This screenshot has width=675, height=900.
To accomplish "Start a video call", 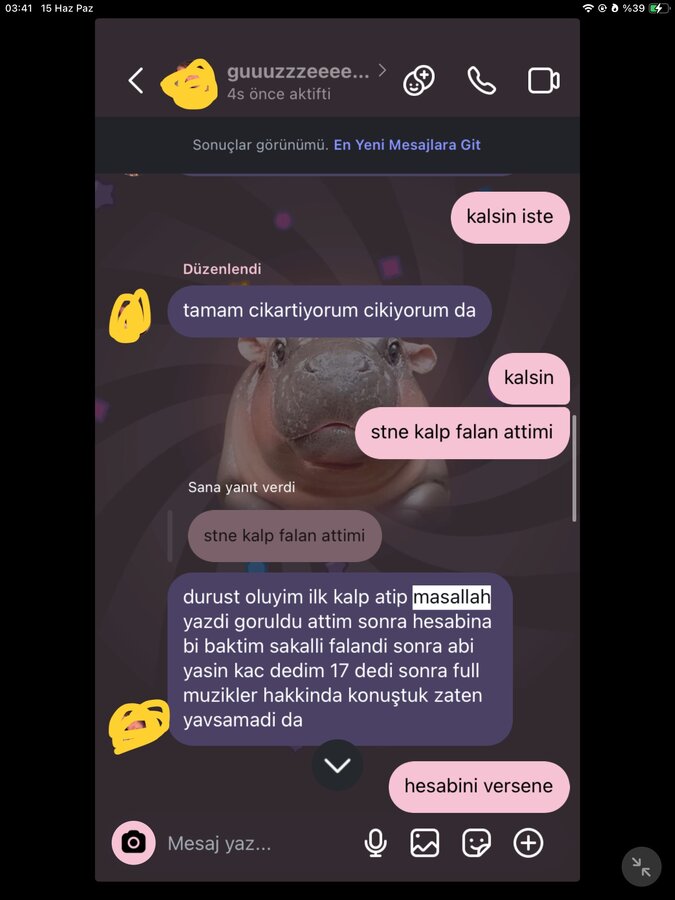I will pos(543,81).
